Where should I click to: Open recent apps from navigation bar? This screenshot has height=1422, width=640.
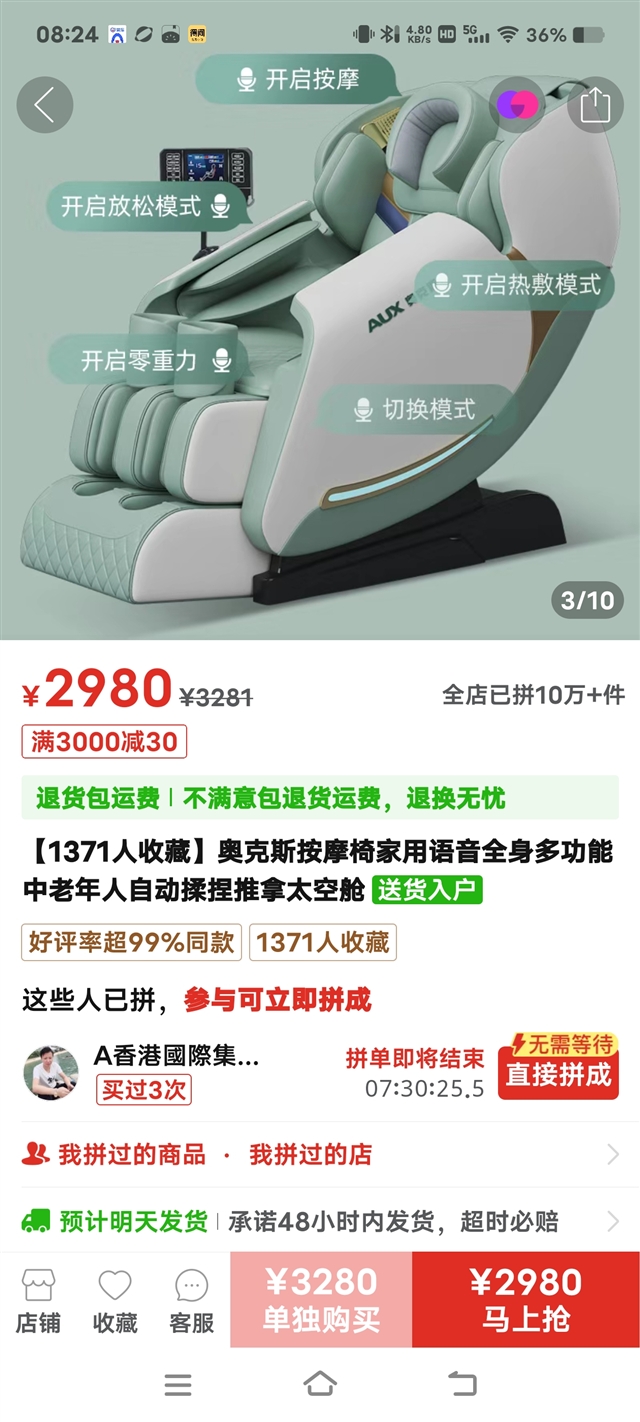pos(178,1385)
